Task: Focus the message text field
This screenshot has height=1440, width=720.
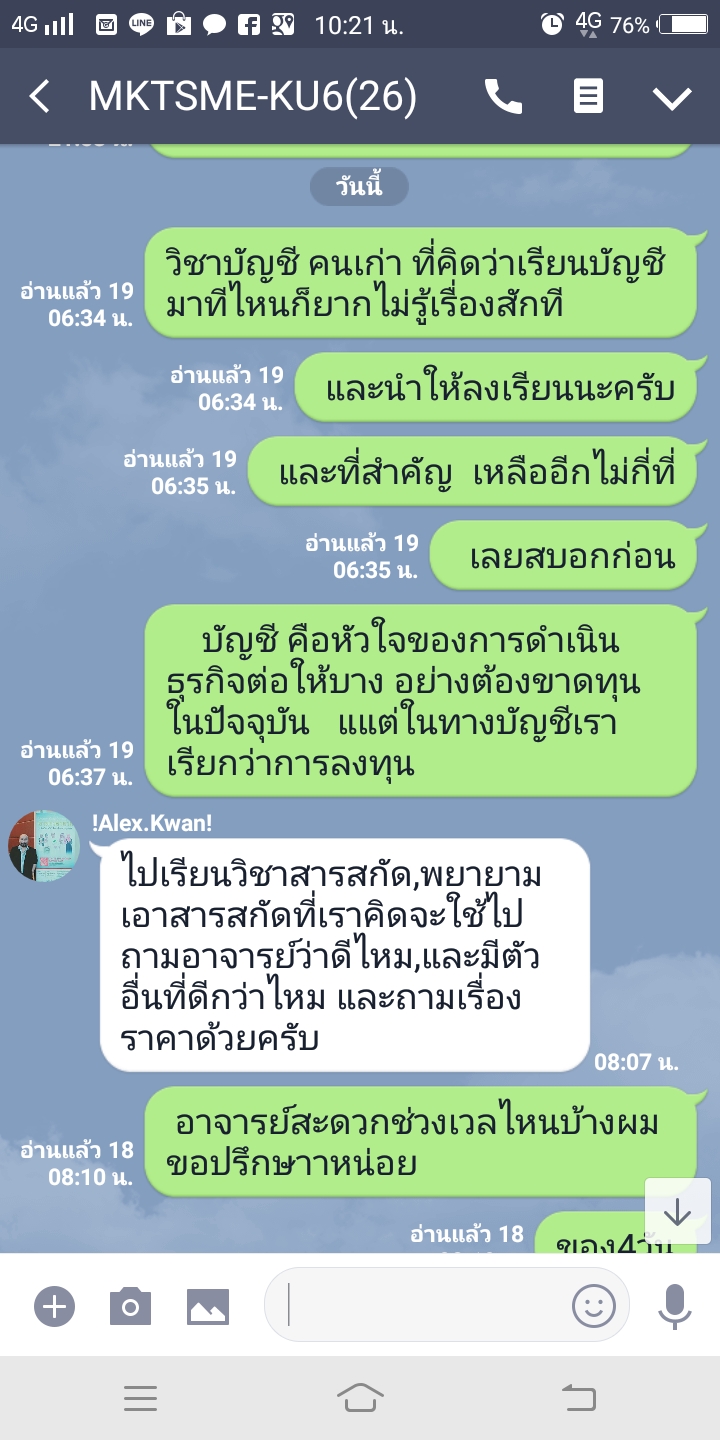Action: pos(420,1305)
